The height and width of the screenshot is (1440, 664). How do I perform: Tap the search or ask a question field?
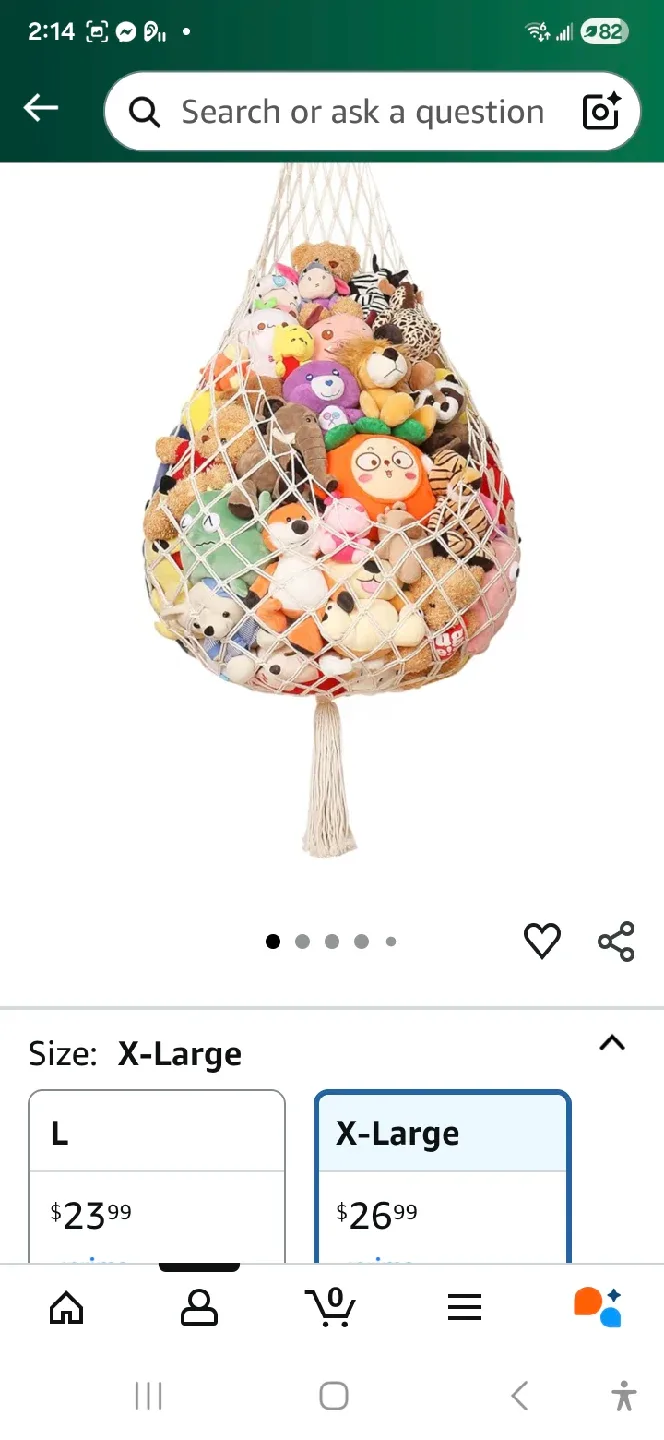[360, 112]
